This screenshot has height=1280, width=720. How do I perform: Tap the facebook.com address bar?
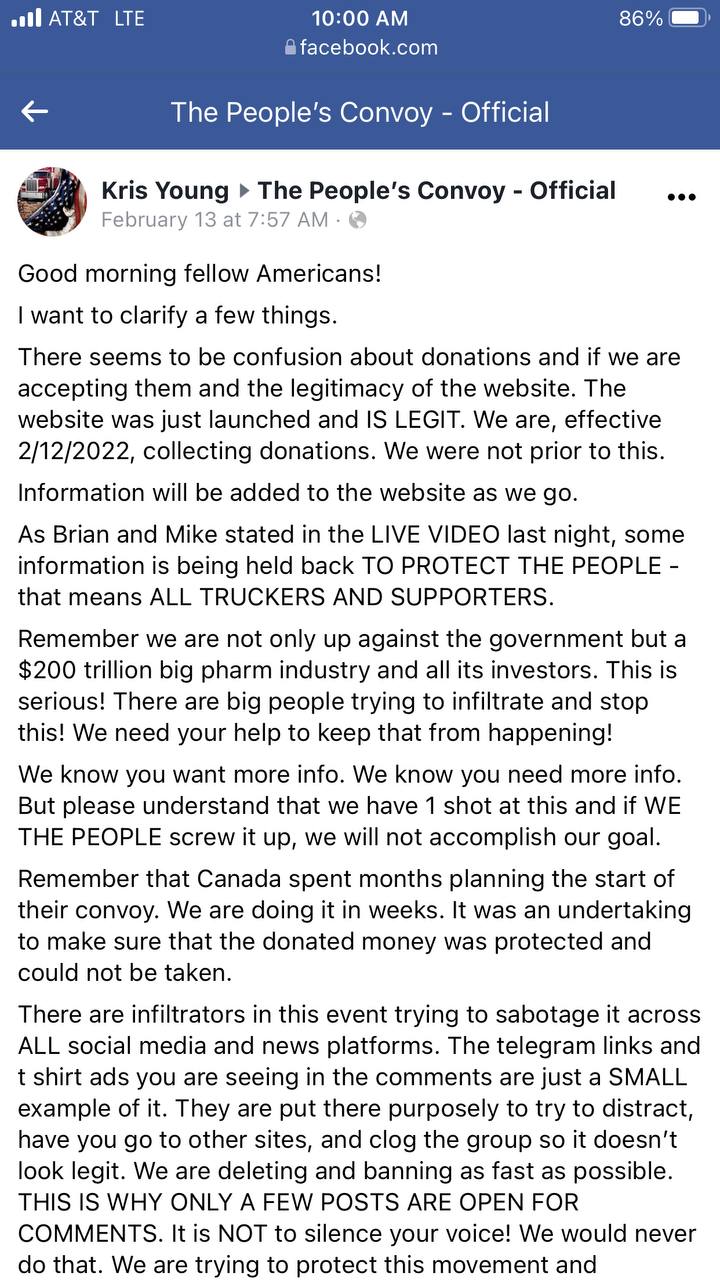coord(360,47)
